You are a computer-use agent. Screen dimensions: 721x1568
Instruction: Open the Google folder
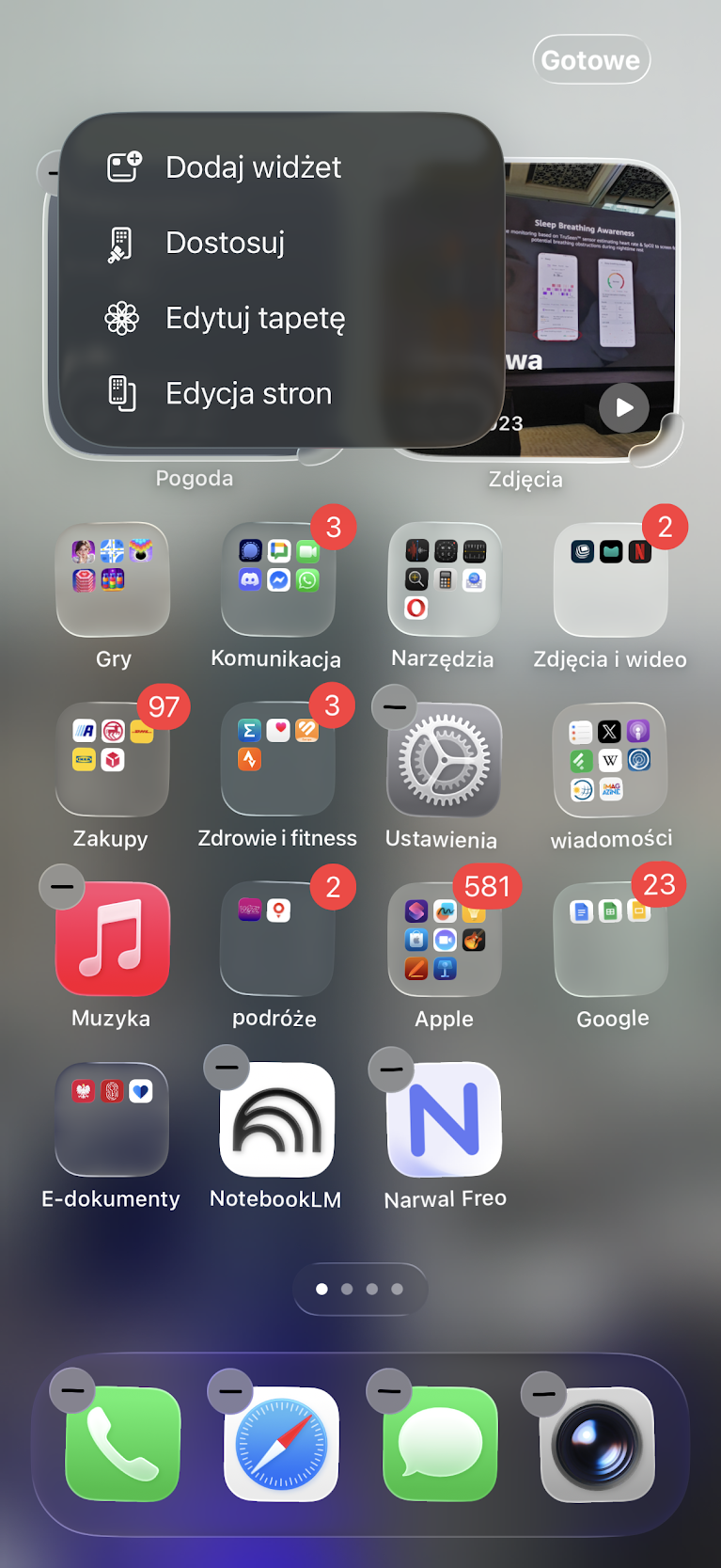611,939
